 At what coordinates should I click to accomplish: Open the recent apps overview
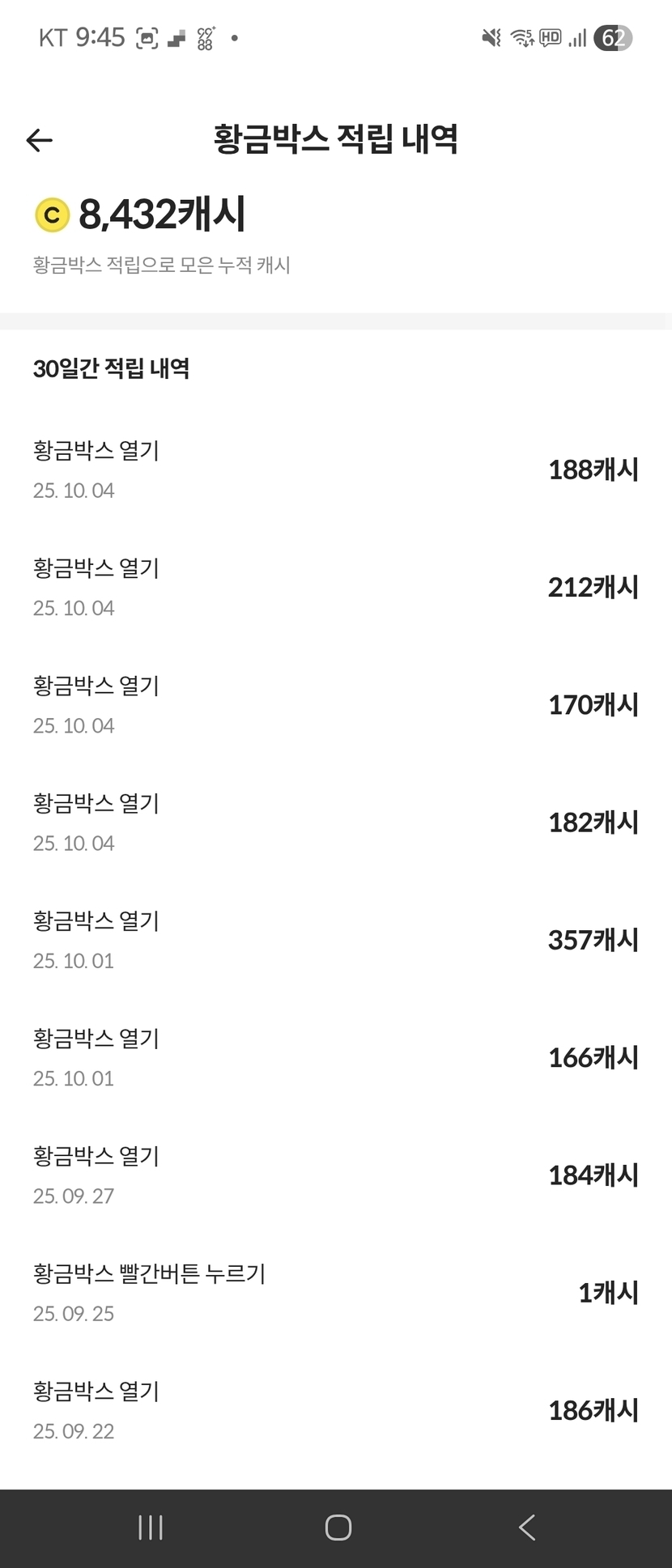tap(151, 1528)
